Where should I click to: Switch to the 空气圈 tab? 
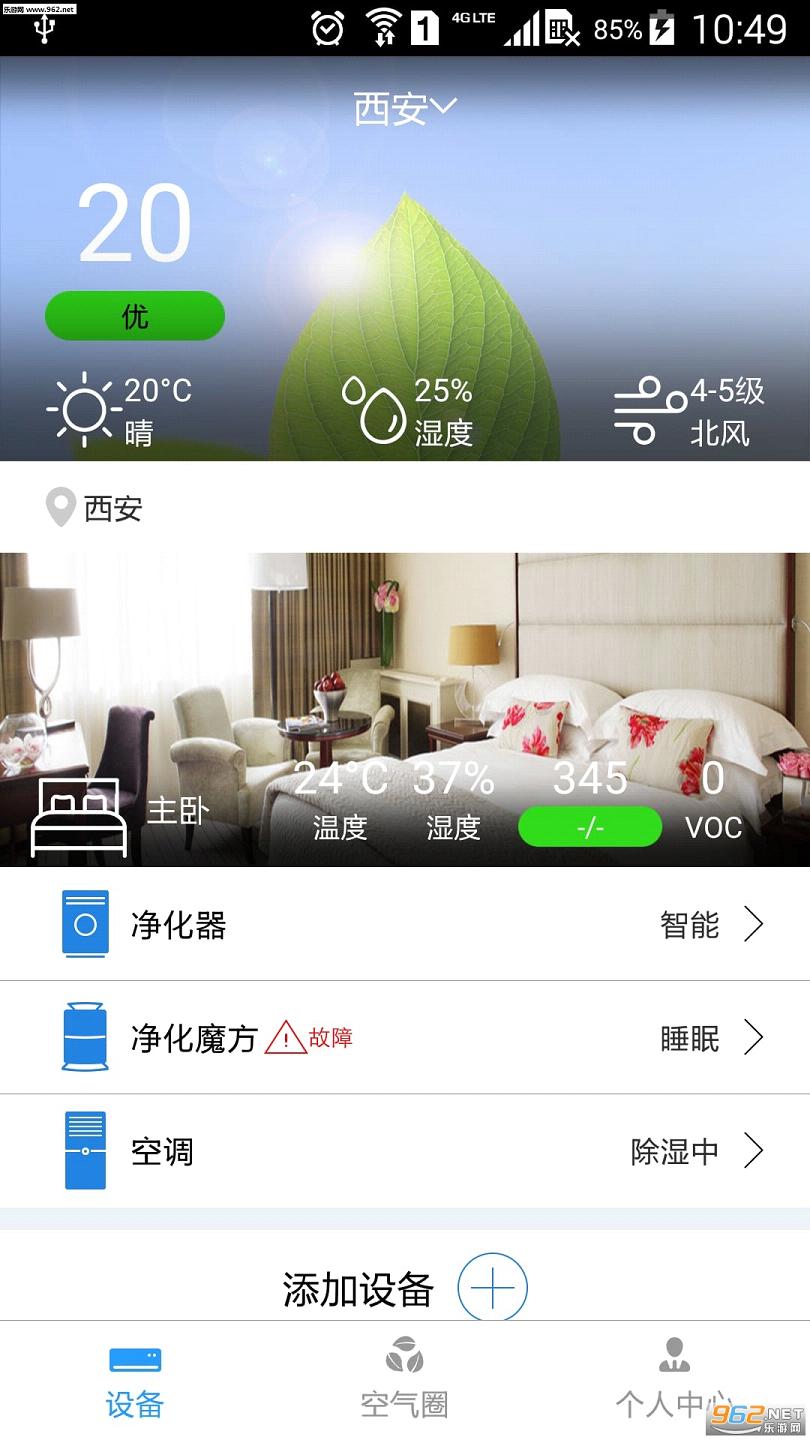click(x=404, y=1381)
